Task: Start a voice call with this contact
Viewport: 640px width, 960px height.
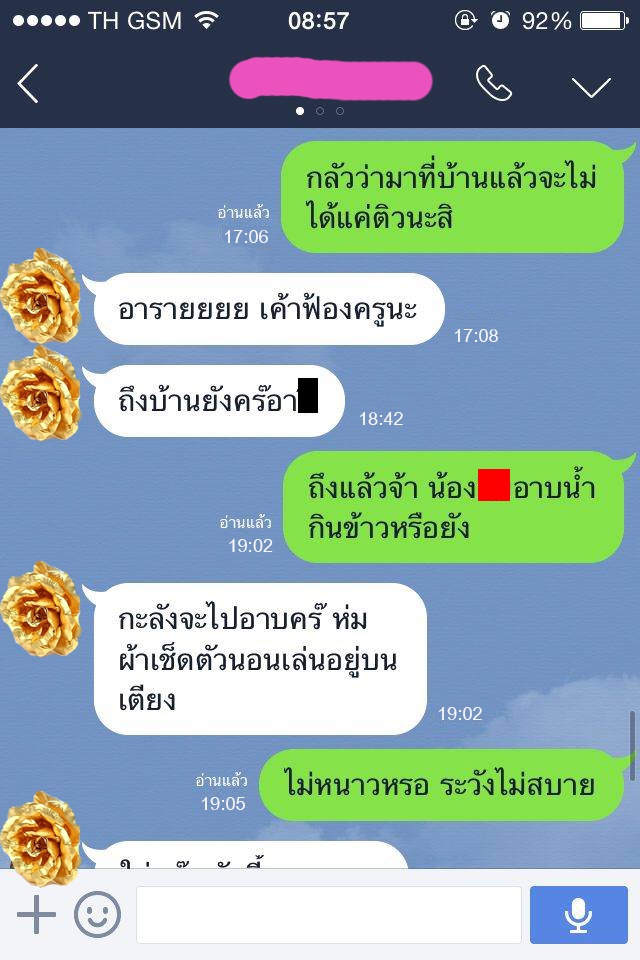Action: [x=493, y=84]
